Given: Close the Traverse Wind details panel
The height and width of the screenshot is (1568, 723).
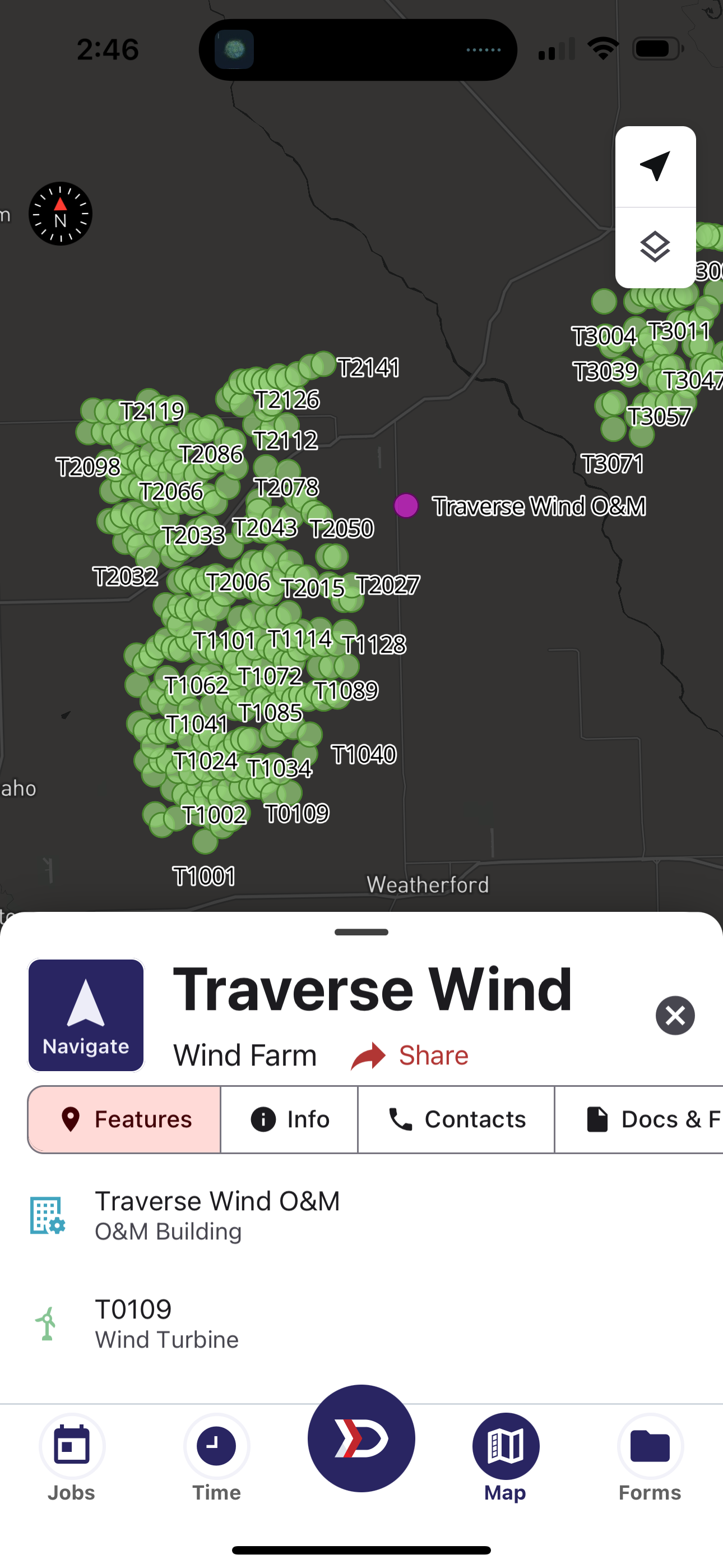Looking at the screenshot, I should (x=675, y=1014).
